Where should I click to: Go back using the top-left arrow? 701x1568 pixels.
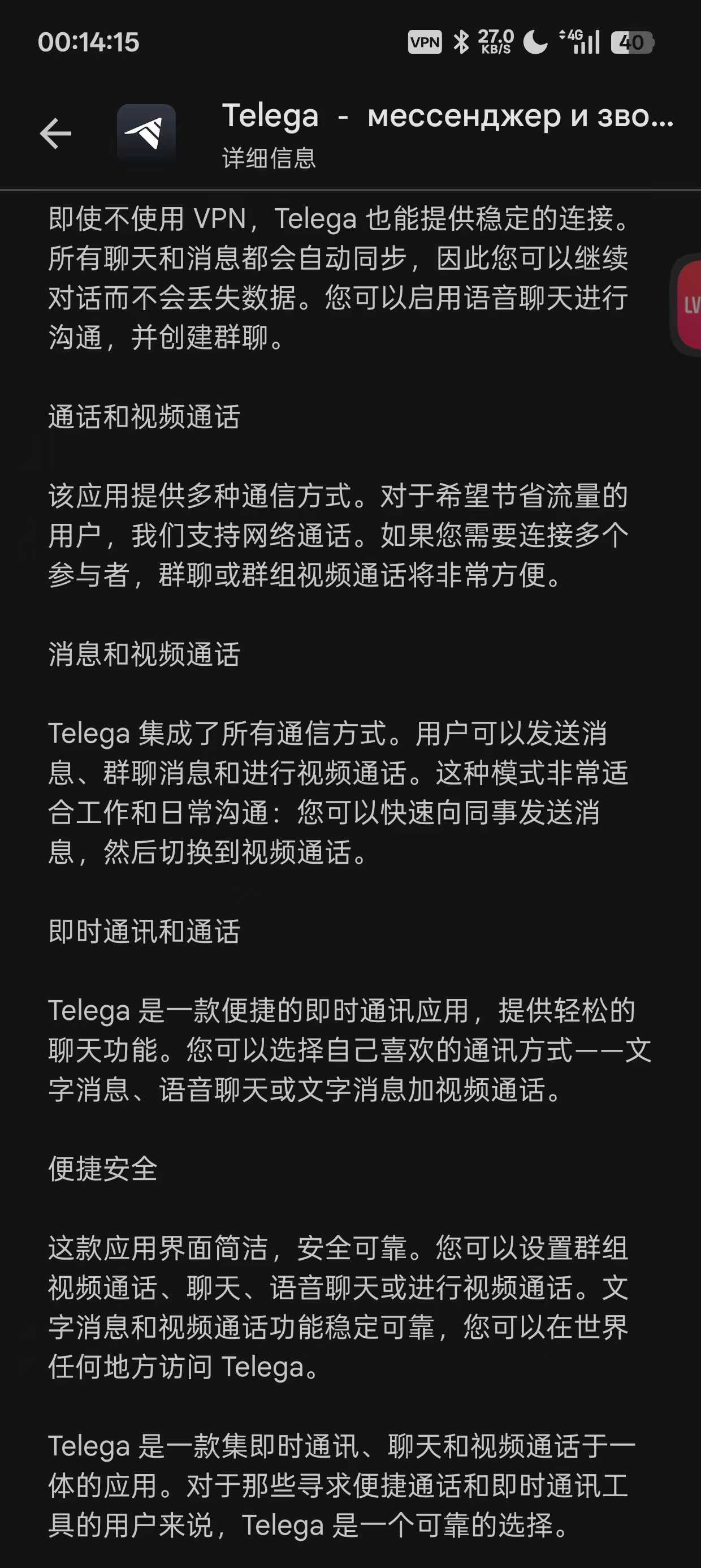point(55,133)
